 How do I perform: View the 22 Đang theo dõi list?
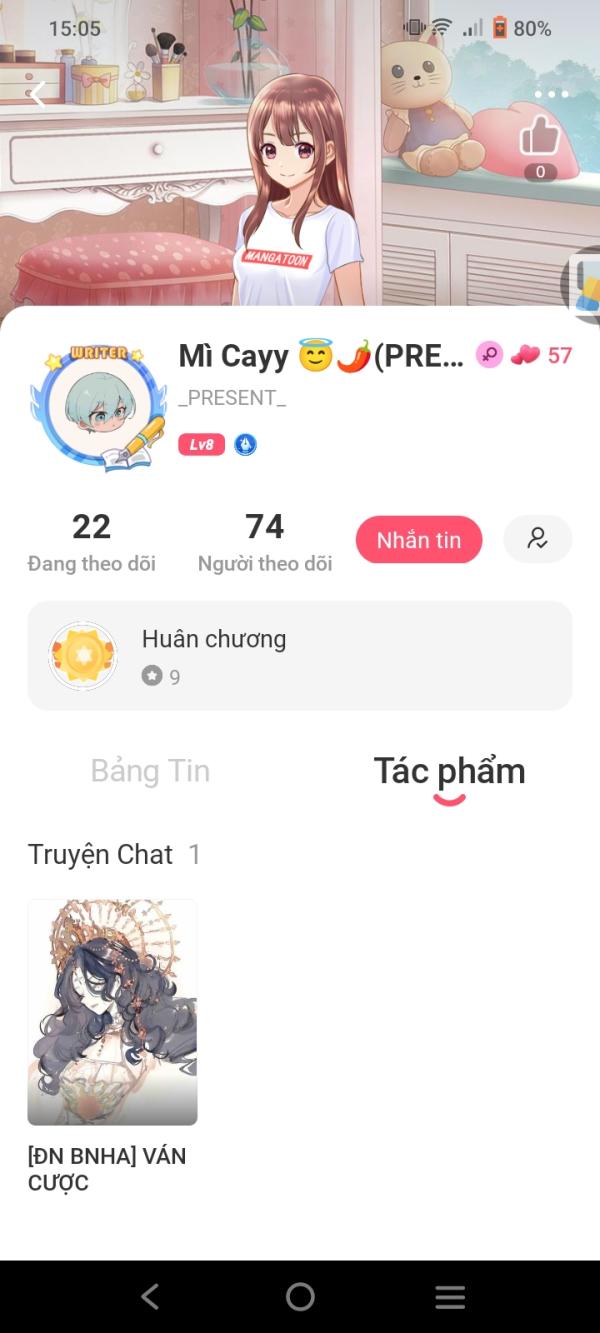click(92, 542)
